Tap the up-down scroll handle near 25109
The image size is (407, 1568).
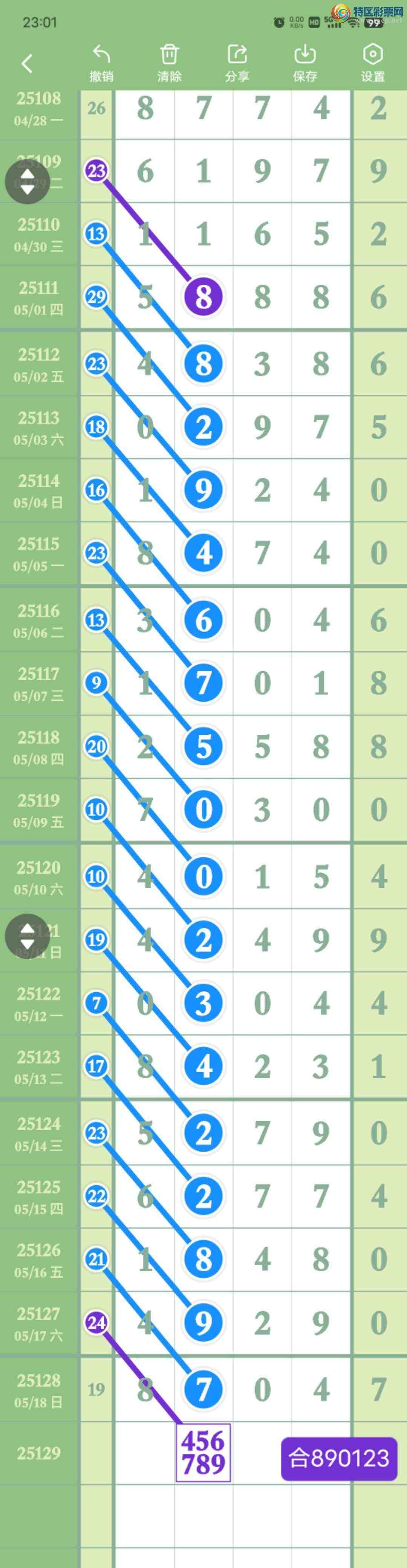[x=27, y=181]
